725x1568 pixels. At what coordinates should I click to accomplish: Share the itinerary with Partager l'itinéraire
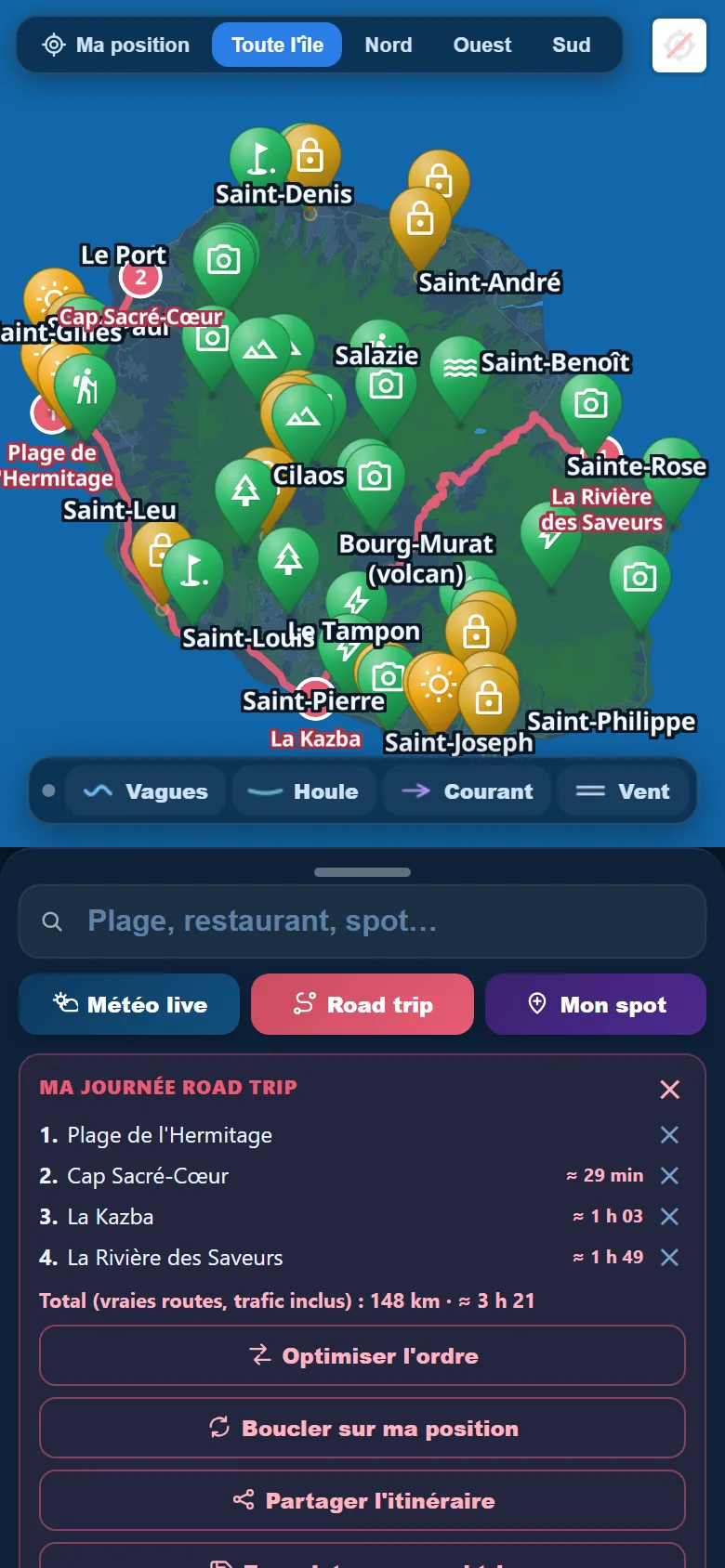pos(362,1500)
